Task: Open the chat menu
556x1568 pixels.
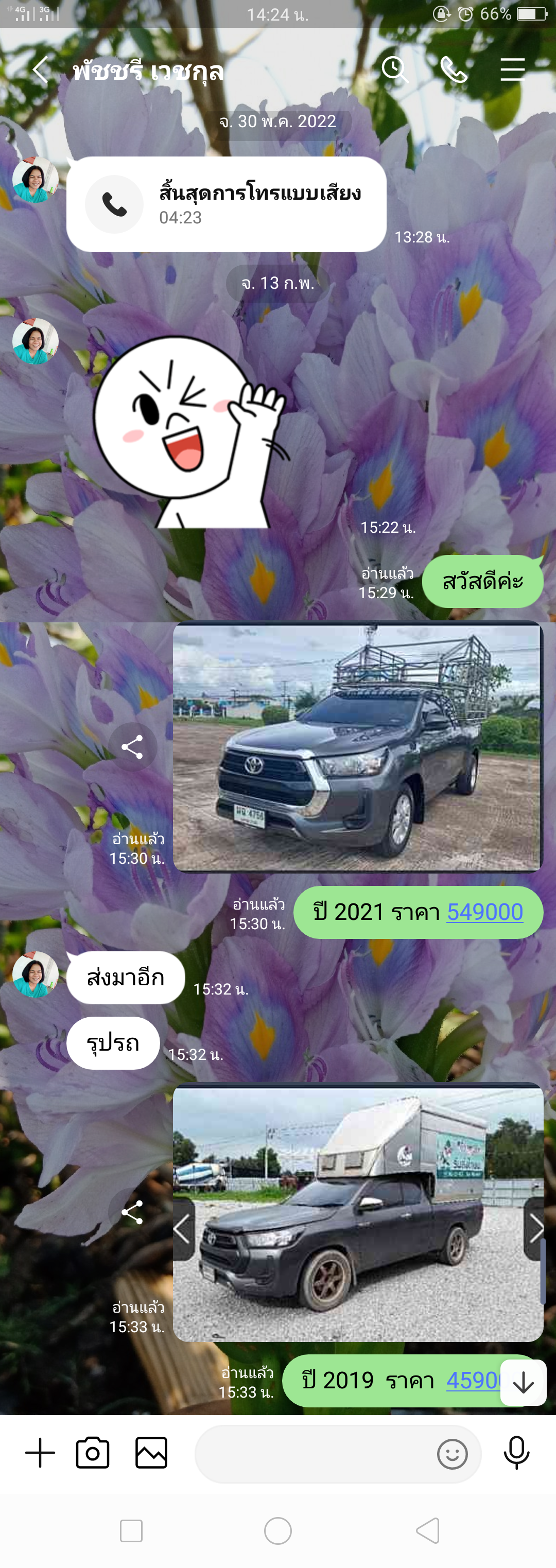Action: [x=512, y=70]
